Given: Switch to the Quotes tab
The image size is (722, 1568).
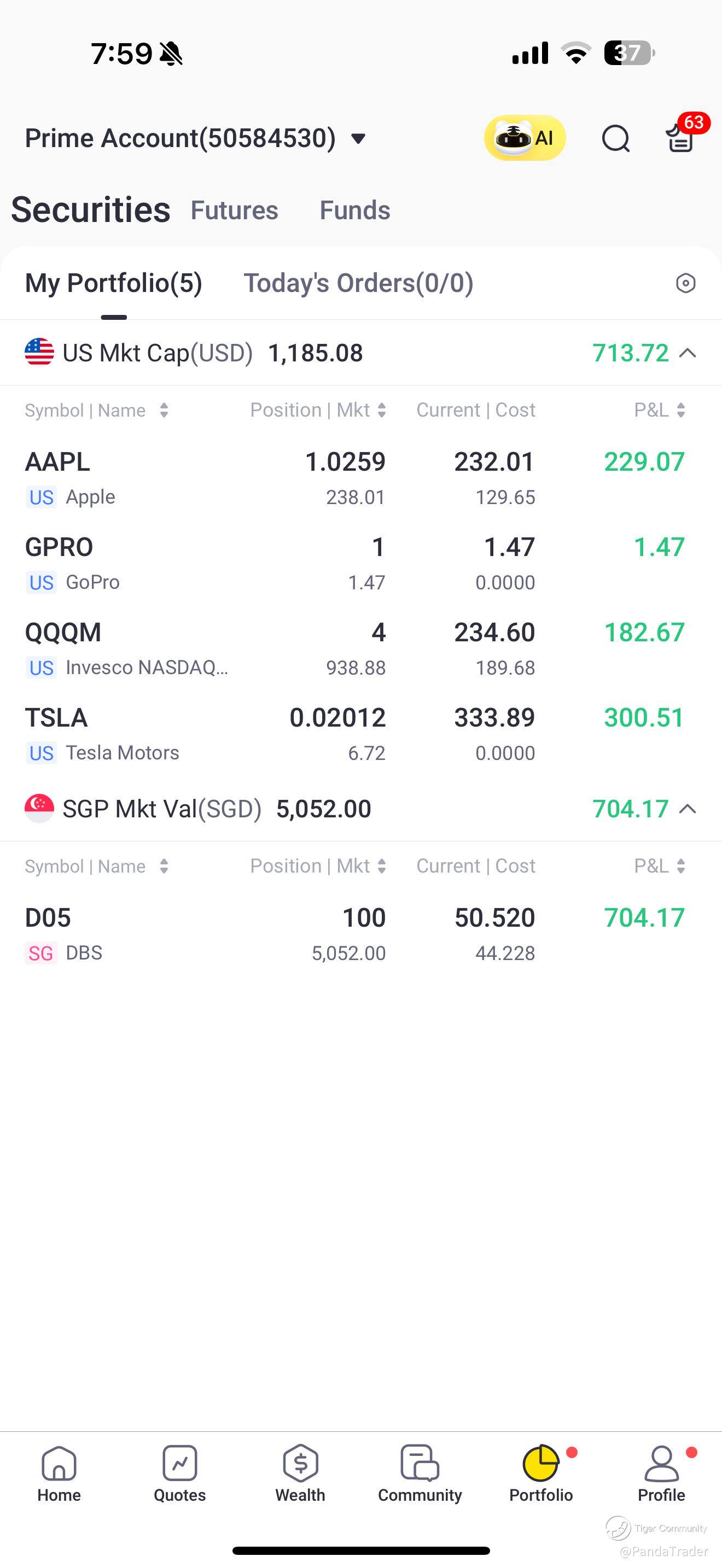Looking at the screenshot, I should coord(179,1473).
